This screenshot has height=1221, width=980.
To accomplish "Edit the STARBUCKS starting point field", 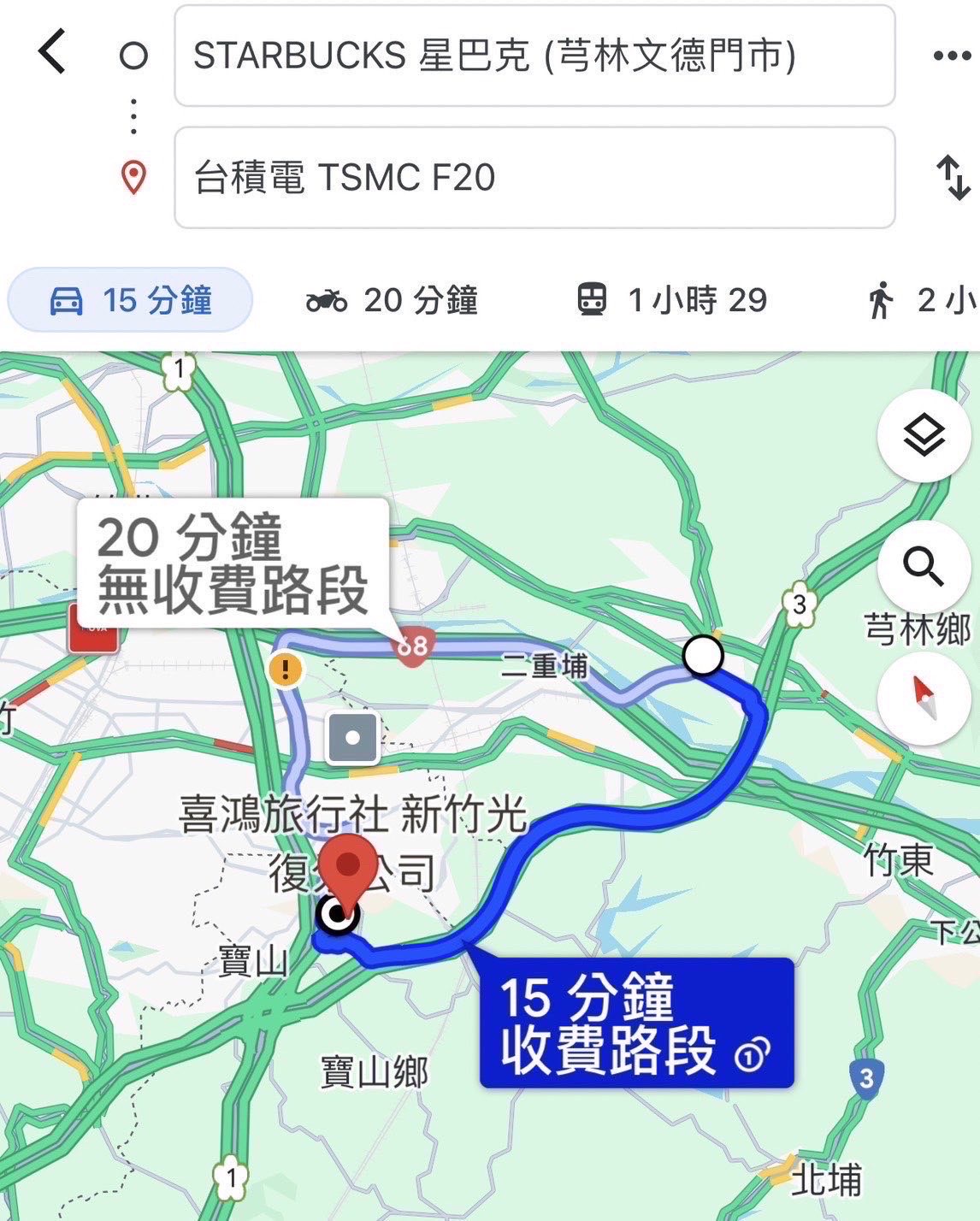I will click(x=534, y=56).
